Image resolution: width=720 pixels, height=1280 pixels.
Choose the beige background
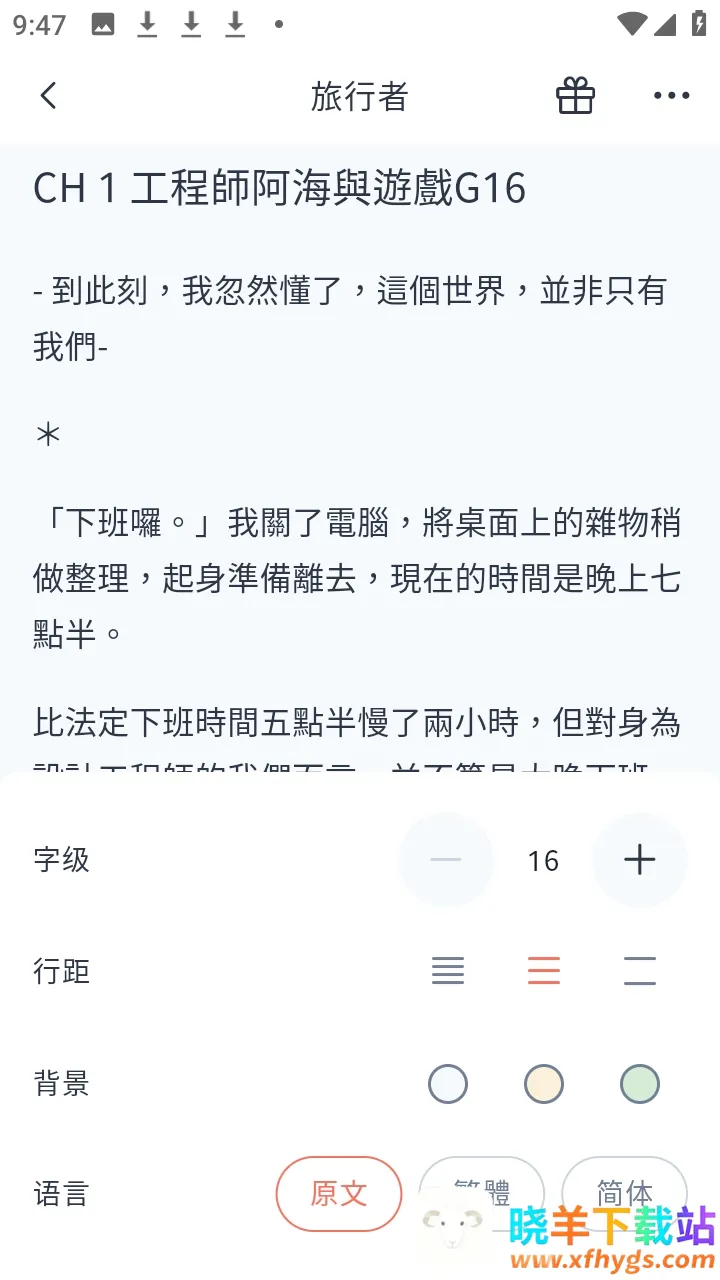pos(544,1083)
